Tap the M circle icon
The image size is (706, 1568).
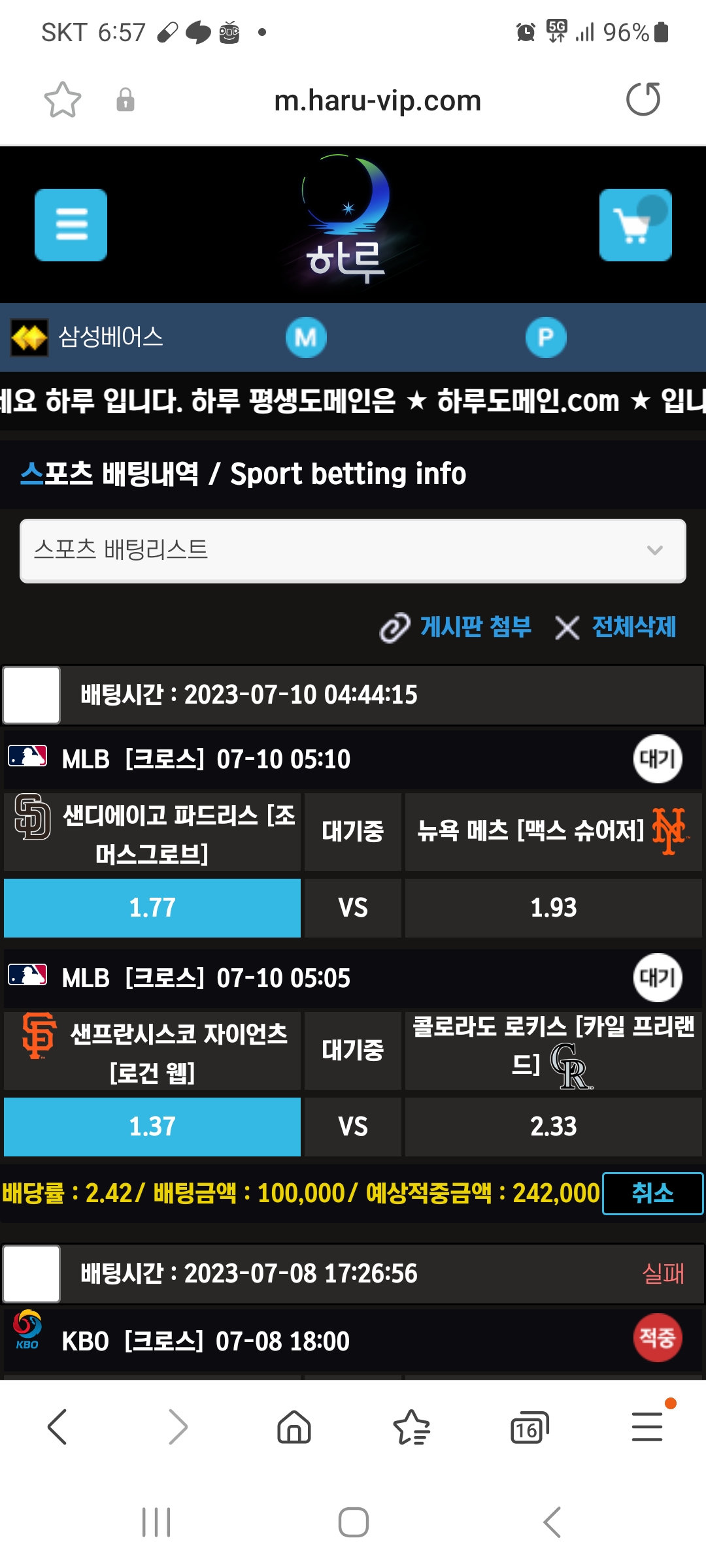click(x=306, y=337)
